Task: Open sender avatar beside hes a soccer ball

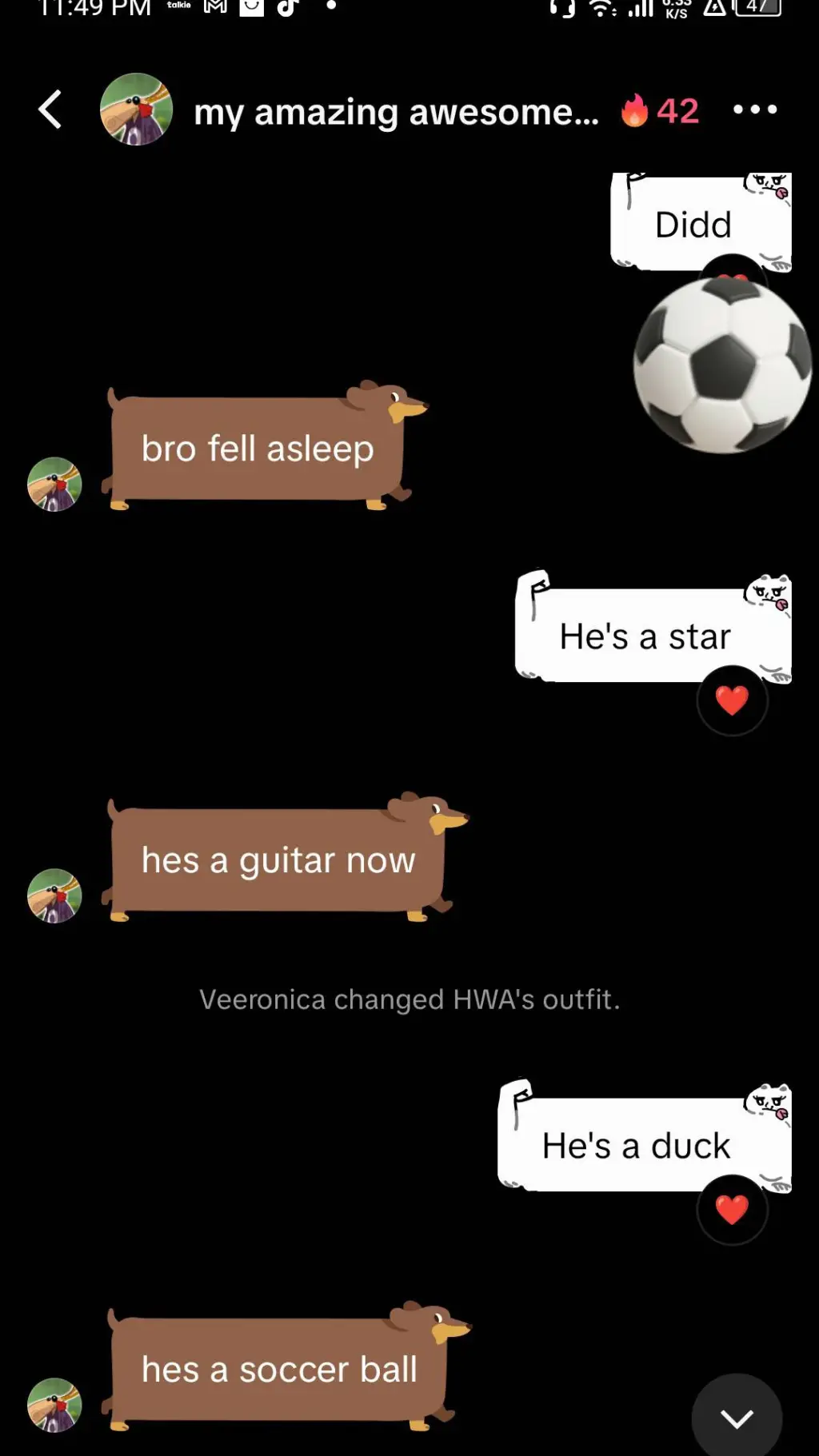Action: coord(54,1405)
